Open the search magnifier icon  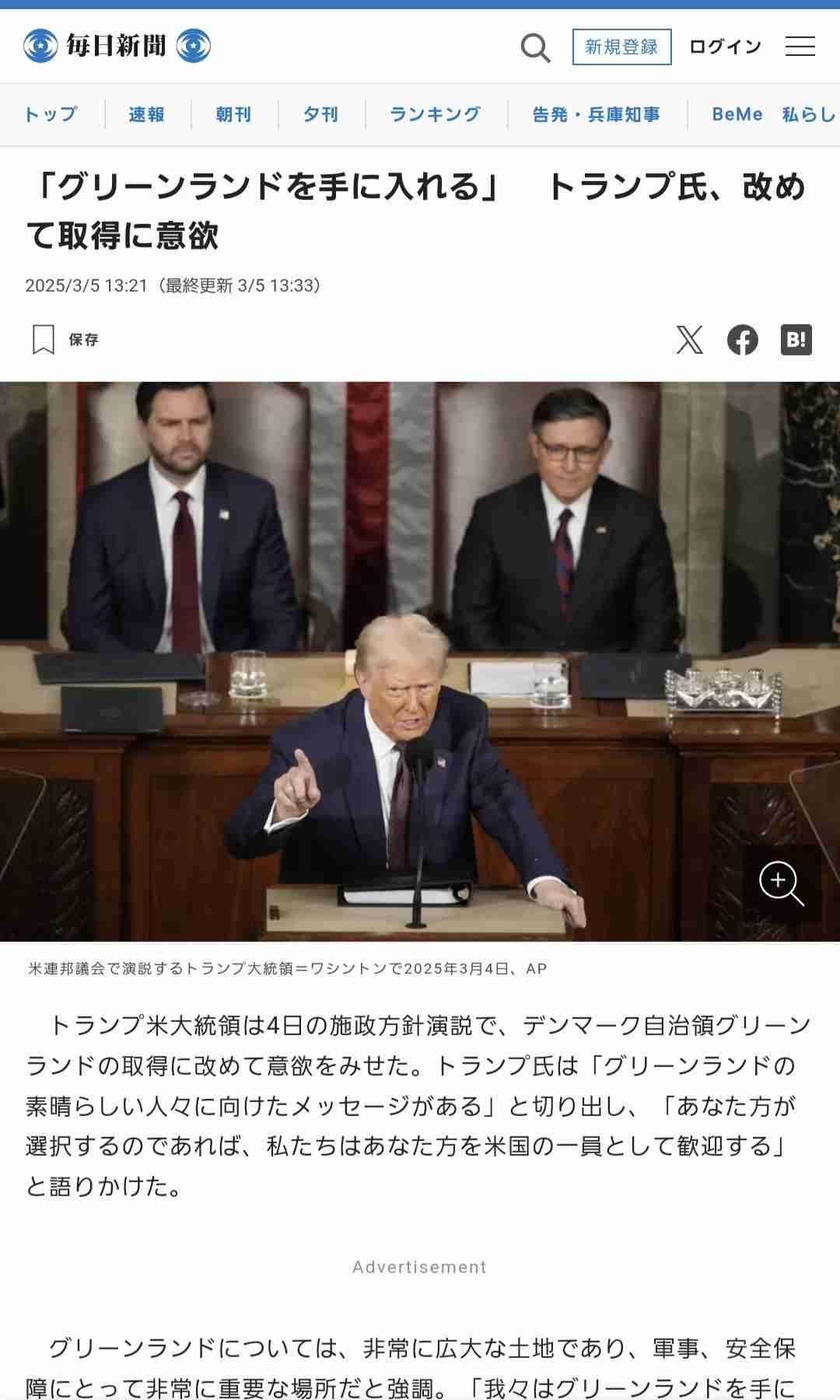tap(535, 47)
